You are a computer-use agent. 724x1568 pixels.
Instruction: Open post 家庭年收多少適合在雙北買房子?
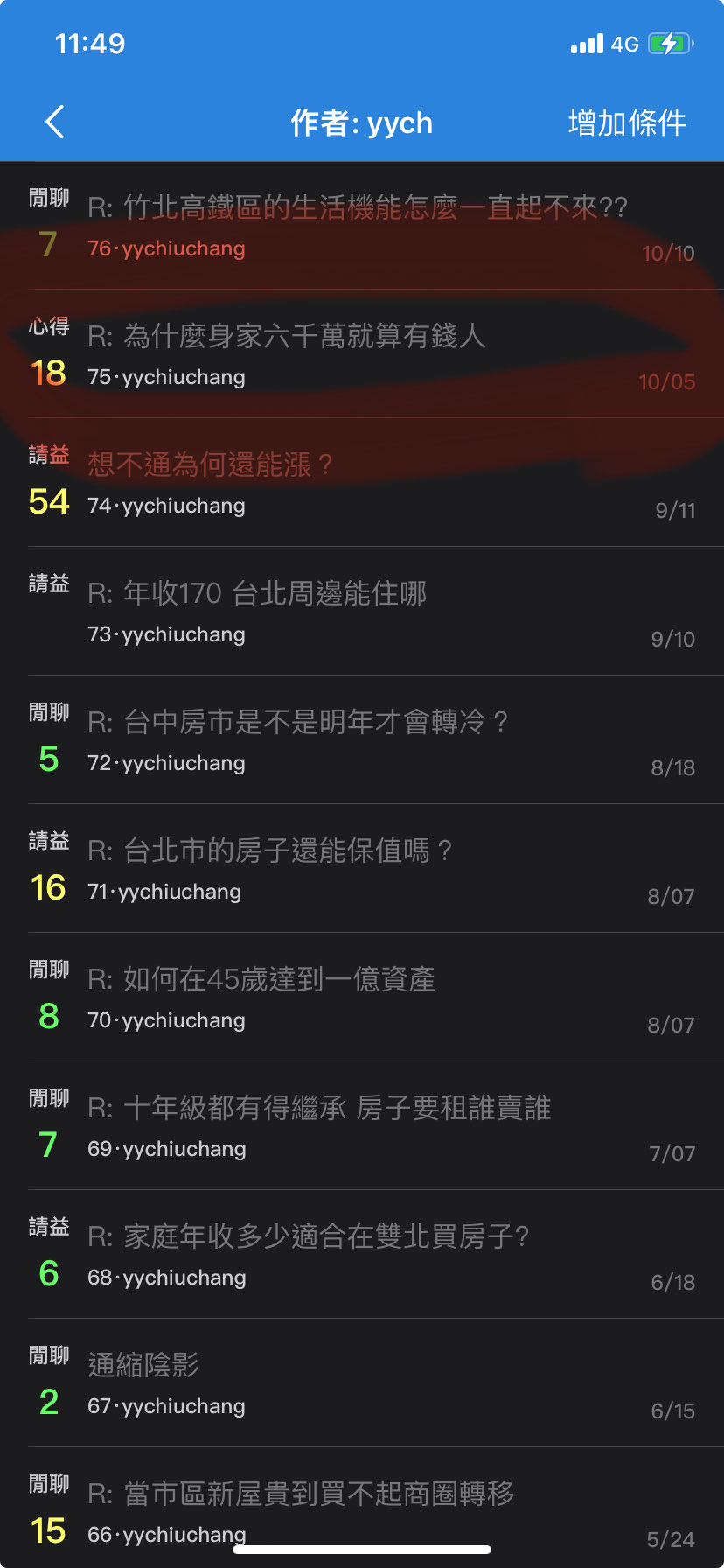click(309, 1237)
